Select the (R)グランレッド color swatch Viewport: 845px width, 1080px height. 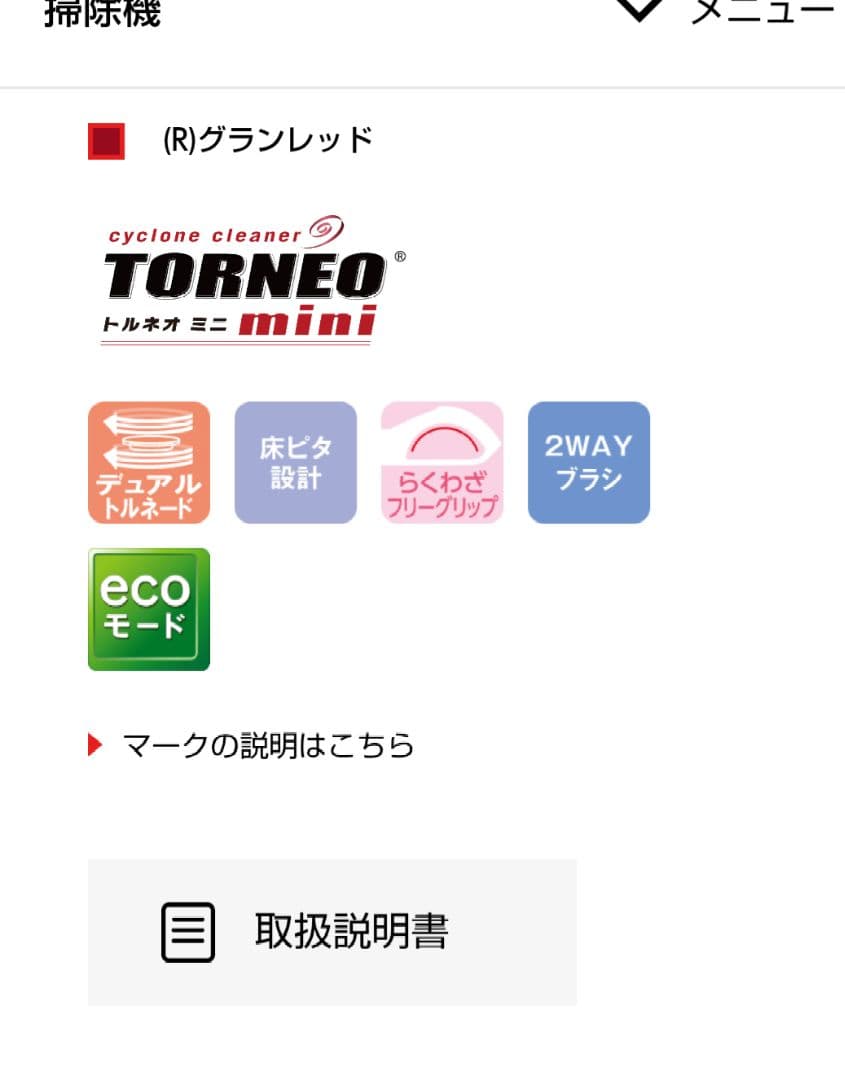(x=104, y=141)
